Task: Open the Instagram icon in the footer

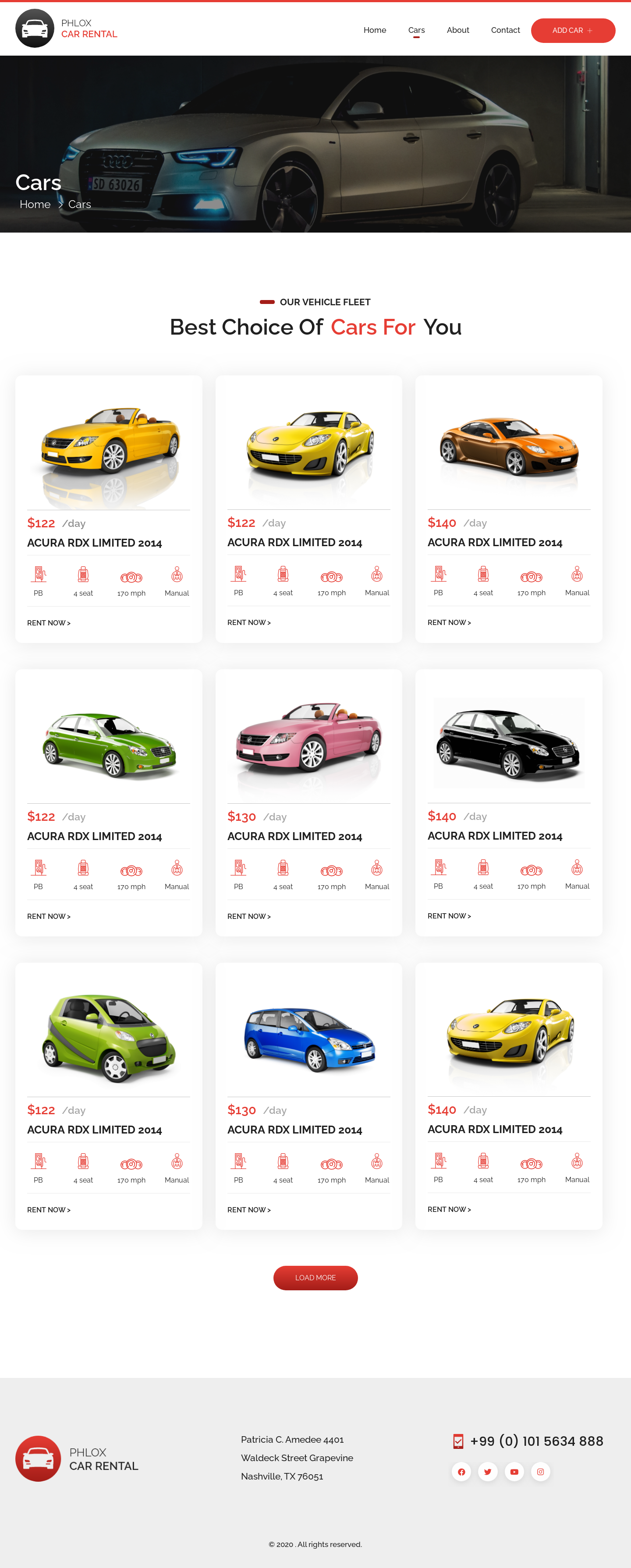Action: pyautogui.click(x=540, y=1472)
